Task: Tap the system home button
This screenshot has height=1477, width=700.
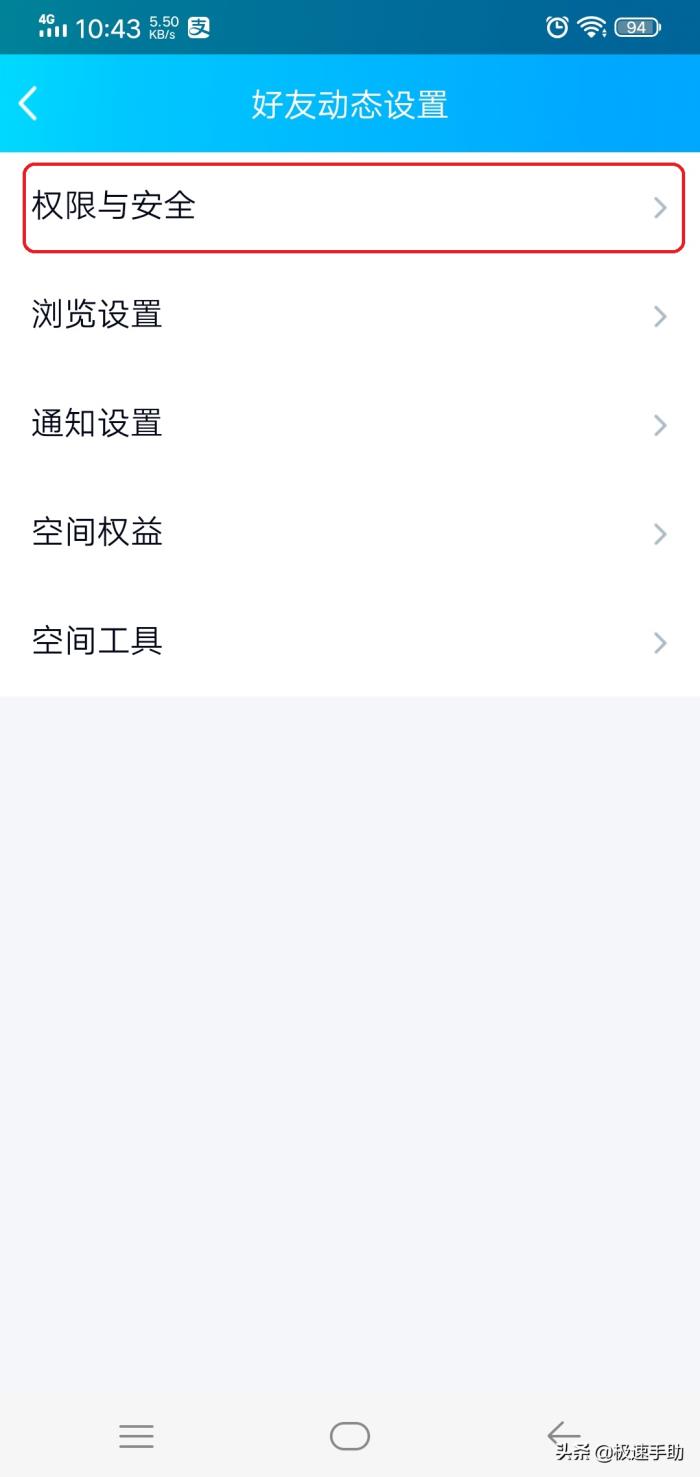Action: coord(350,1436)
